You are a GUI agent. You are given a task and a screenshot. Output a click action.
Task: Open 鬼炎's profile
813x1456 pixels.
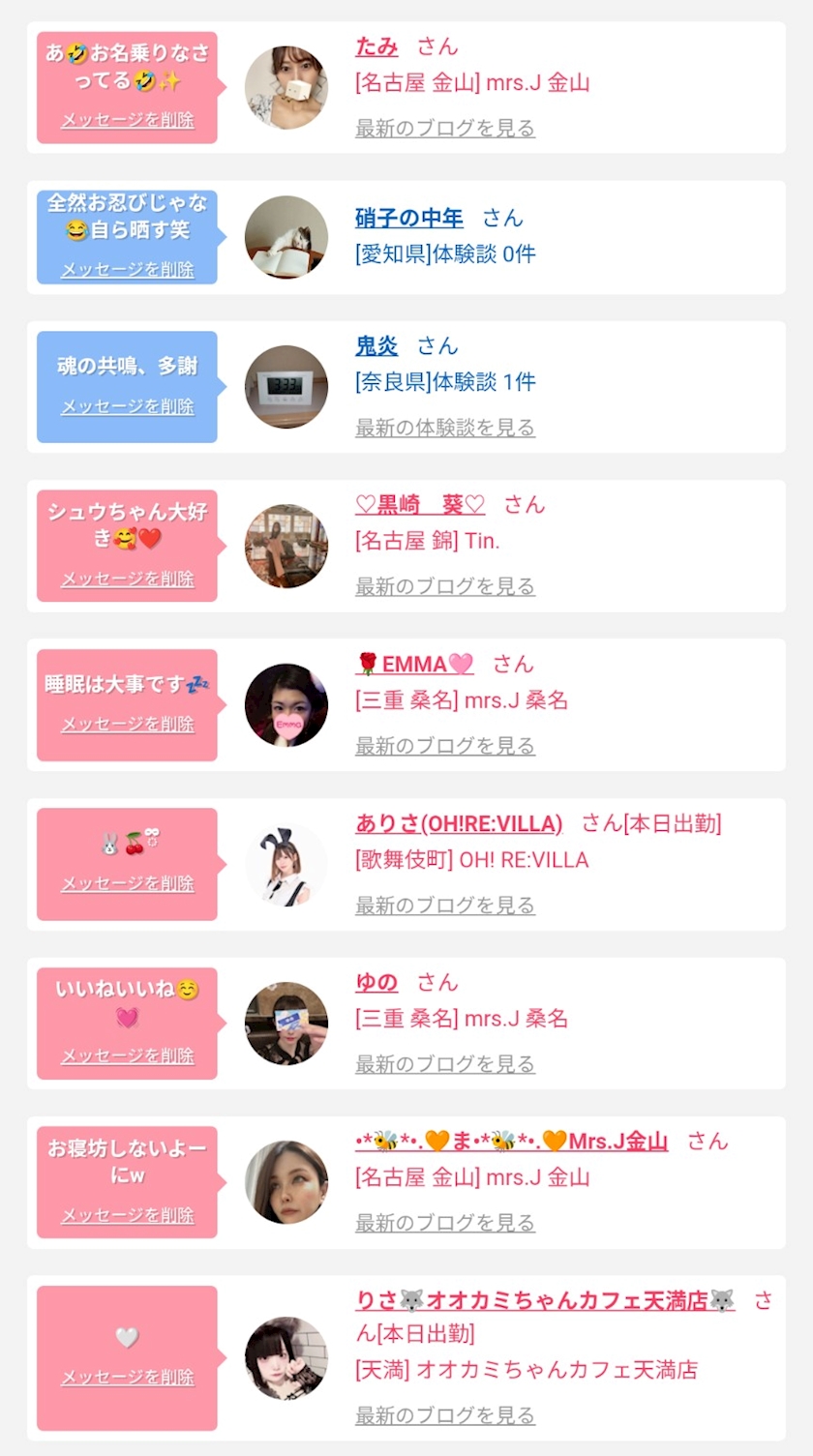tap(376, 346)
